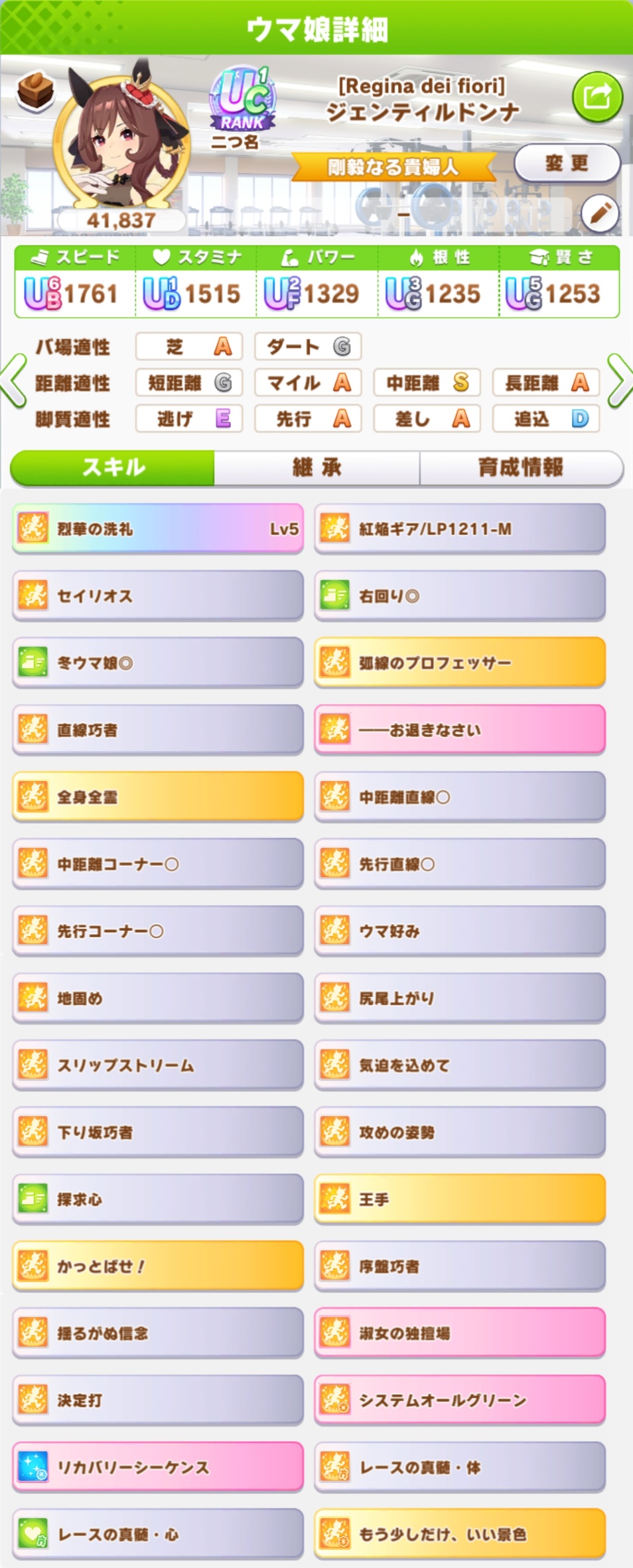Image resolution: width=633 pixels, height=1568 pixels.
Task: Tap the ——お退きなさい skill
Action: [x=460, y=729]
